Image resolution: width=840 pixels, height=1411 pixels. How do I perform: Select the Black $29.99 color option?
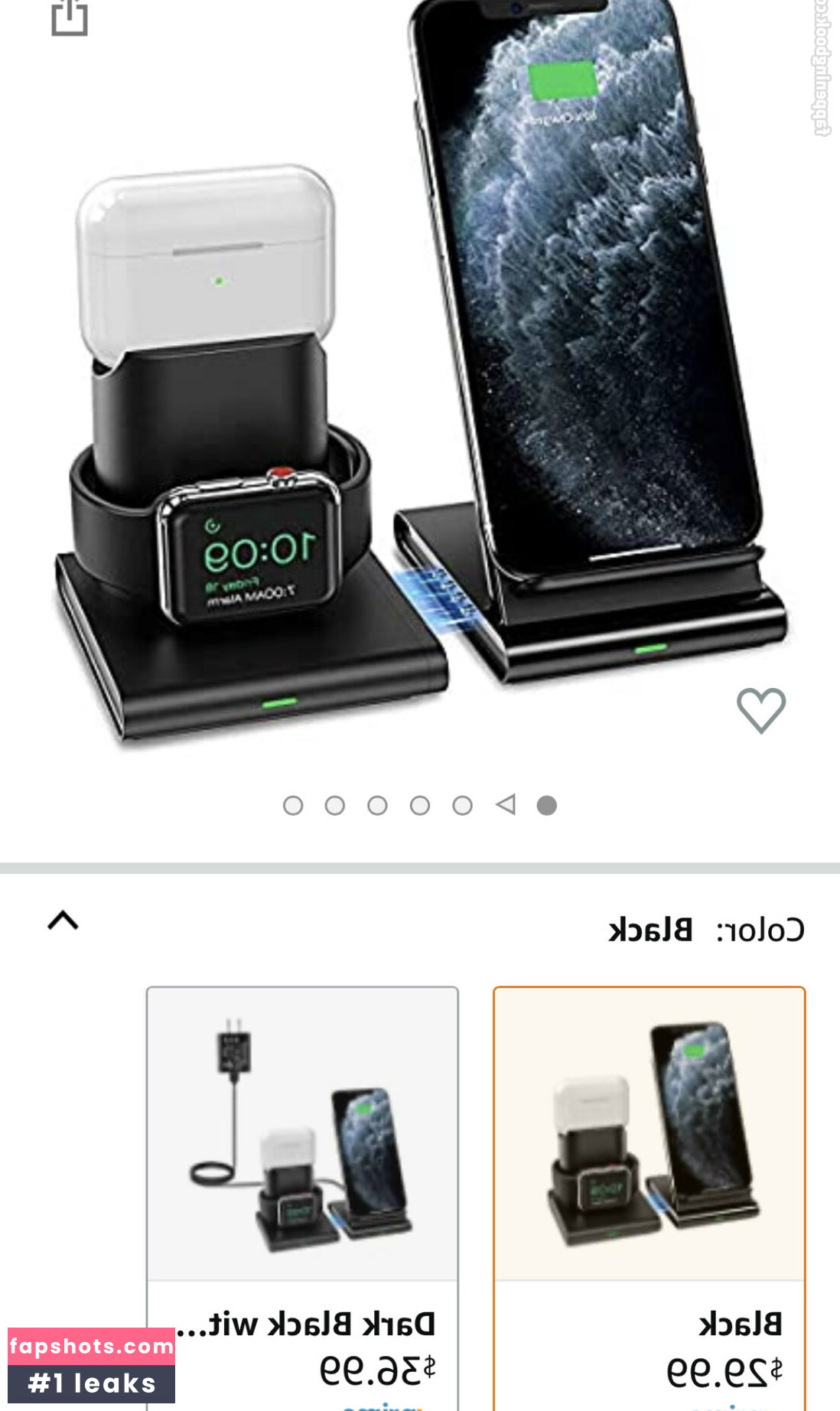point(649,1194)
